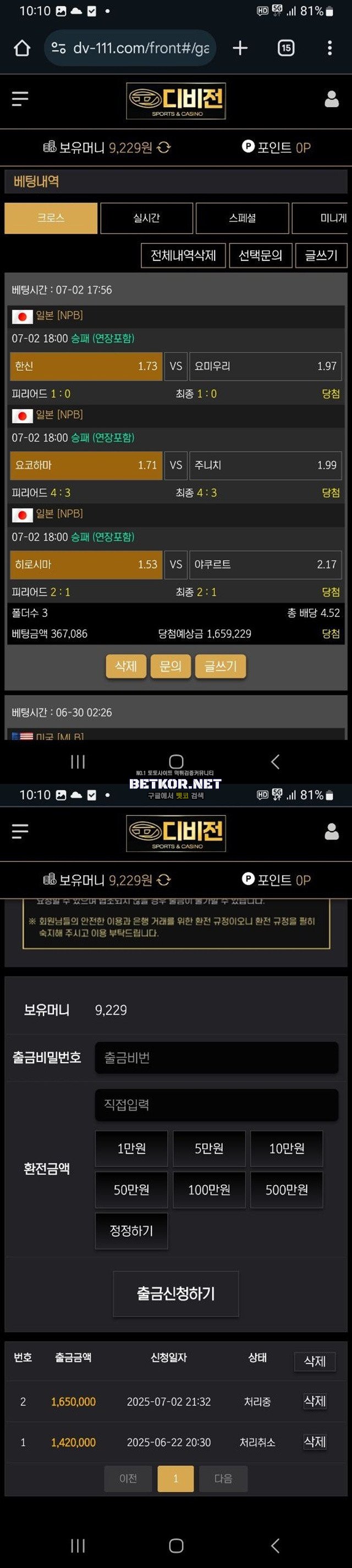352x1568 pixels.
Task: Tap the yellow 삭제 button under the 07-02 bet
Action: pyautogui.click(x=125, y=666)
